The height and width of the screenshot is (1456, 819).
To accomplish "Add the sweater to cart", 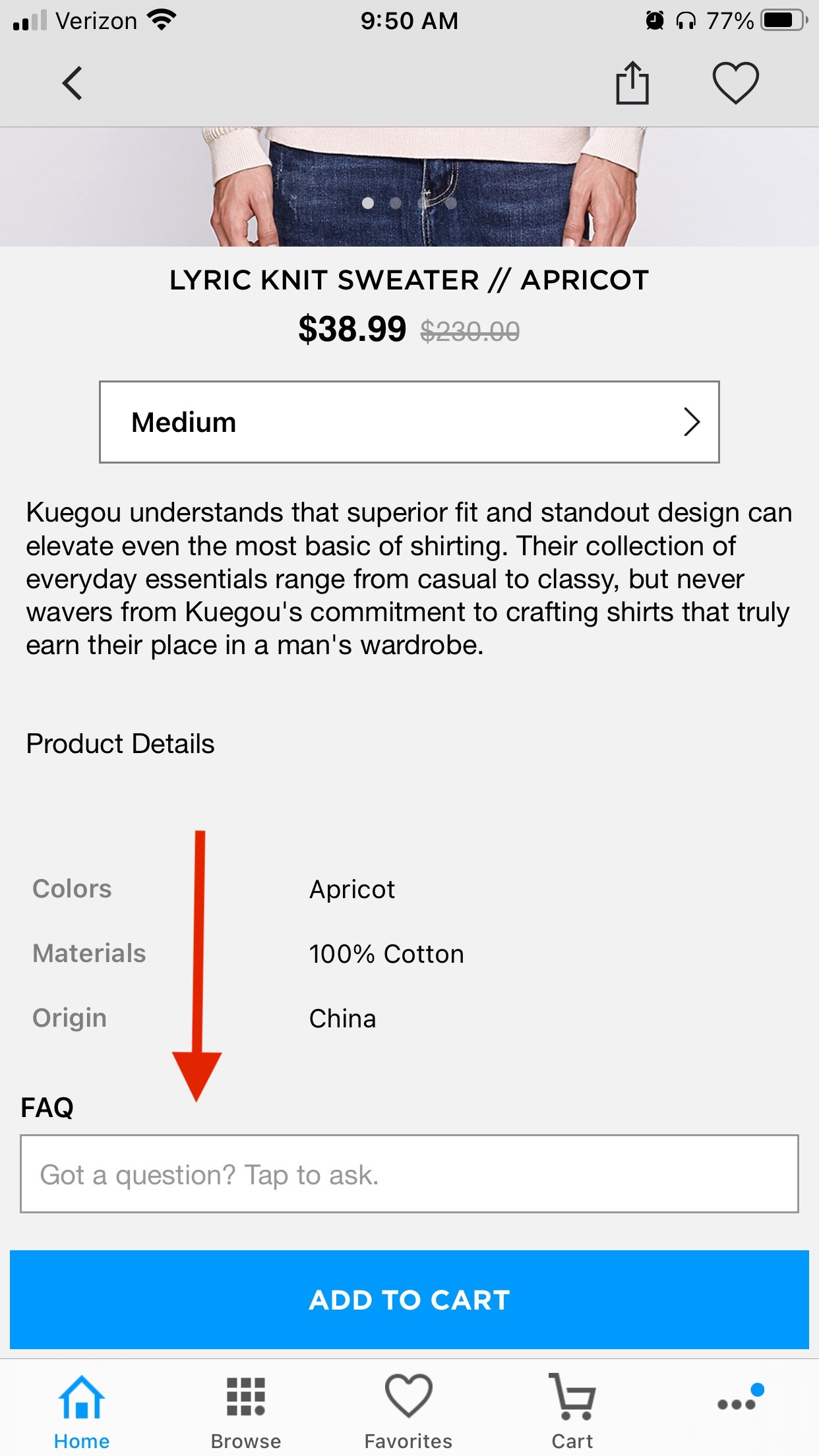I will pyautogui.click(x=409, y=1300).
